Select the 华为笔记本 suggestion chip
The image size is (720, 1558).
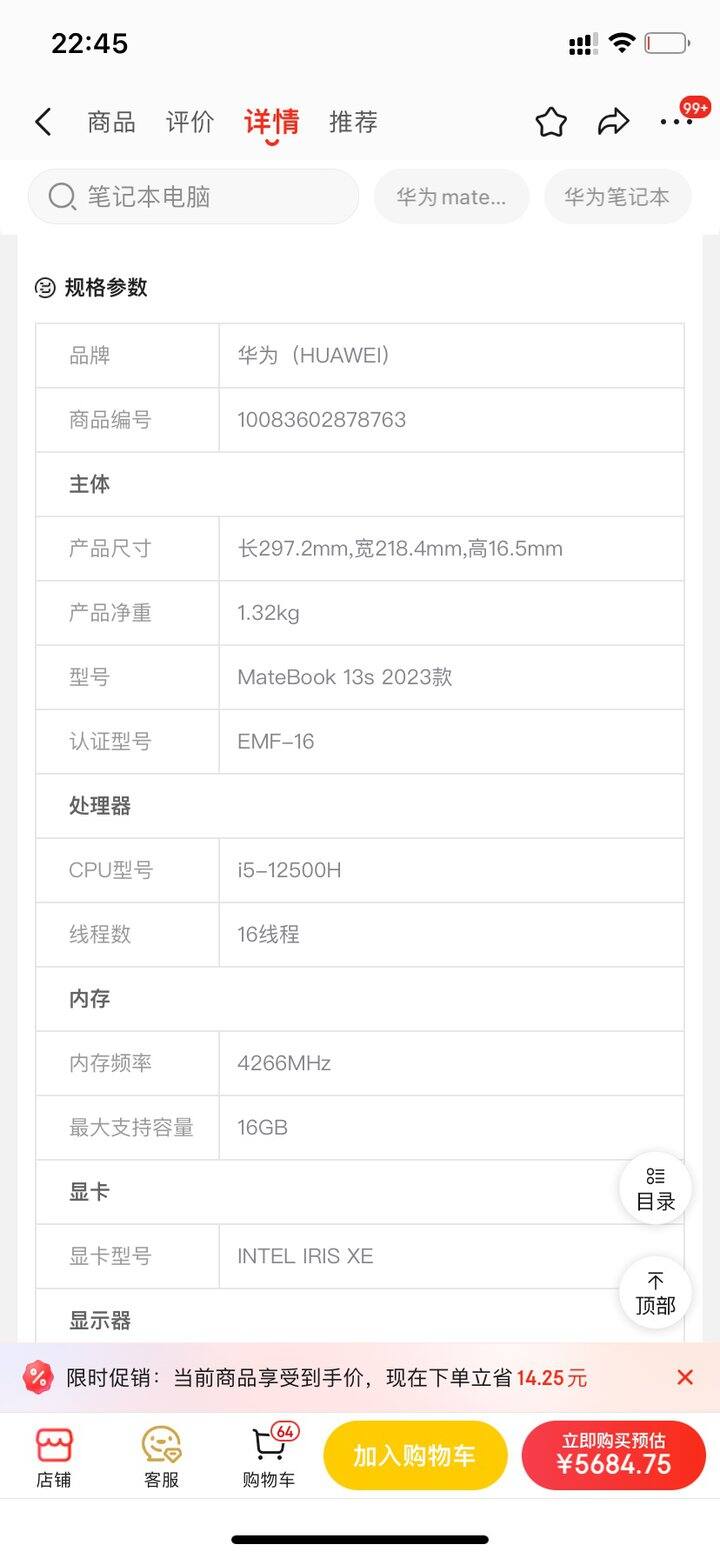coord(617,196)
